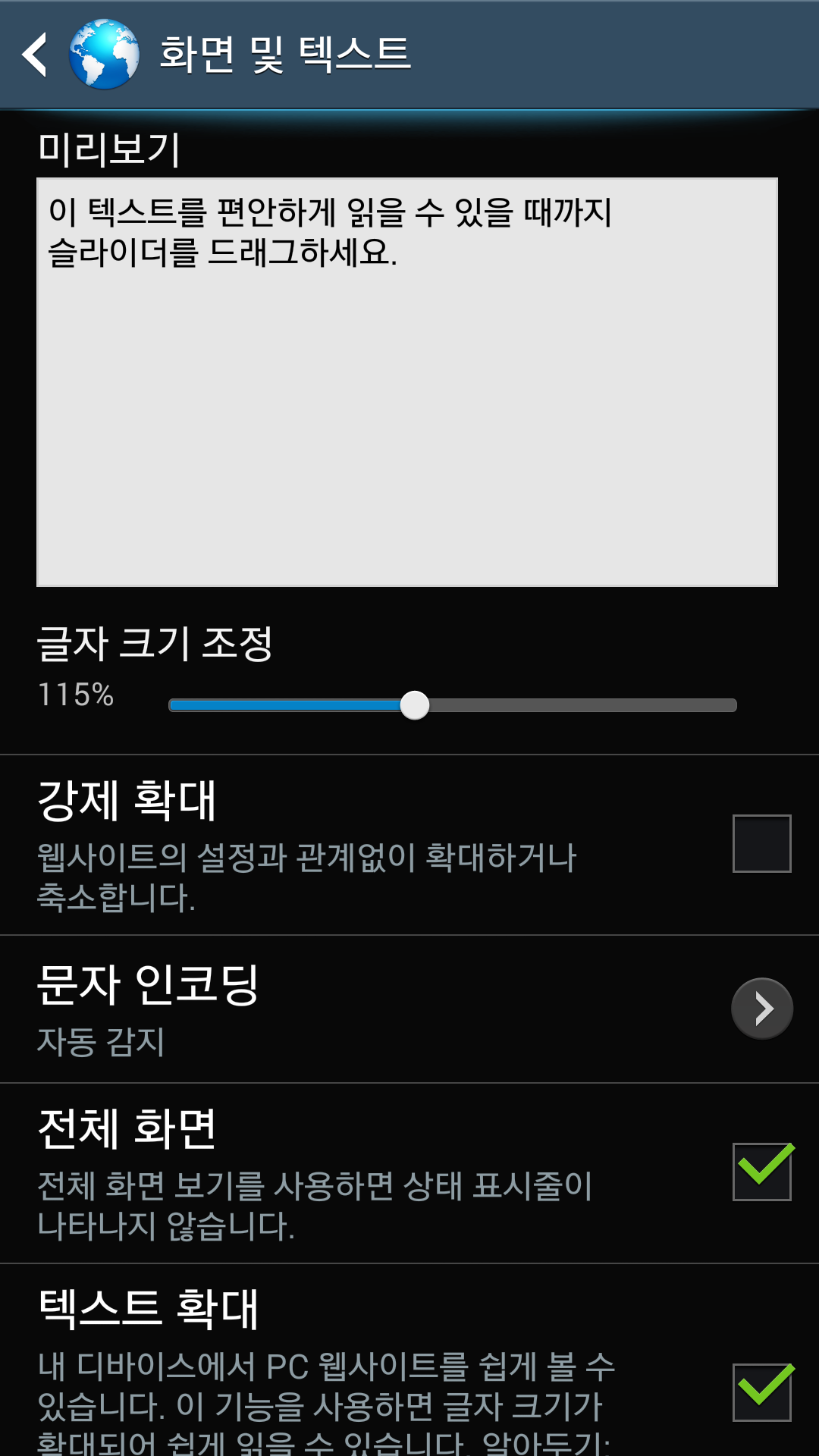Go back from 화면 및 텍스트
The height and width of the screenshot is (1456, 819).
tap(35, 55)
